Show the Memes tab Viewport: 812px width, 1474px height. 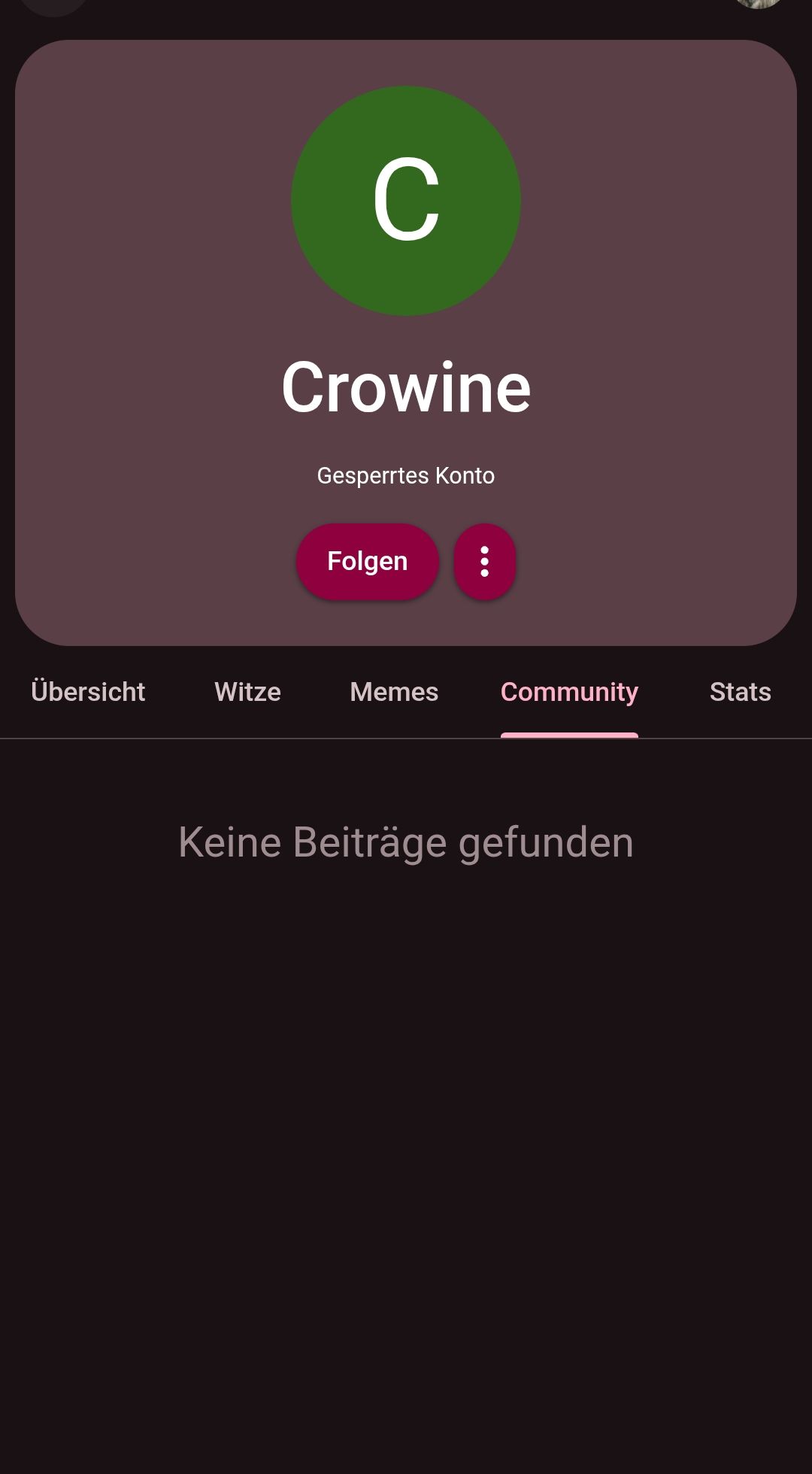click(394, 692)
